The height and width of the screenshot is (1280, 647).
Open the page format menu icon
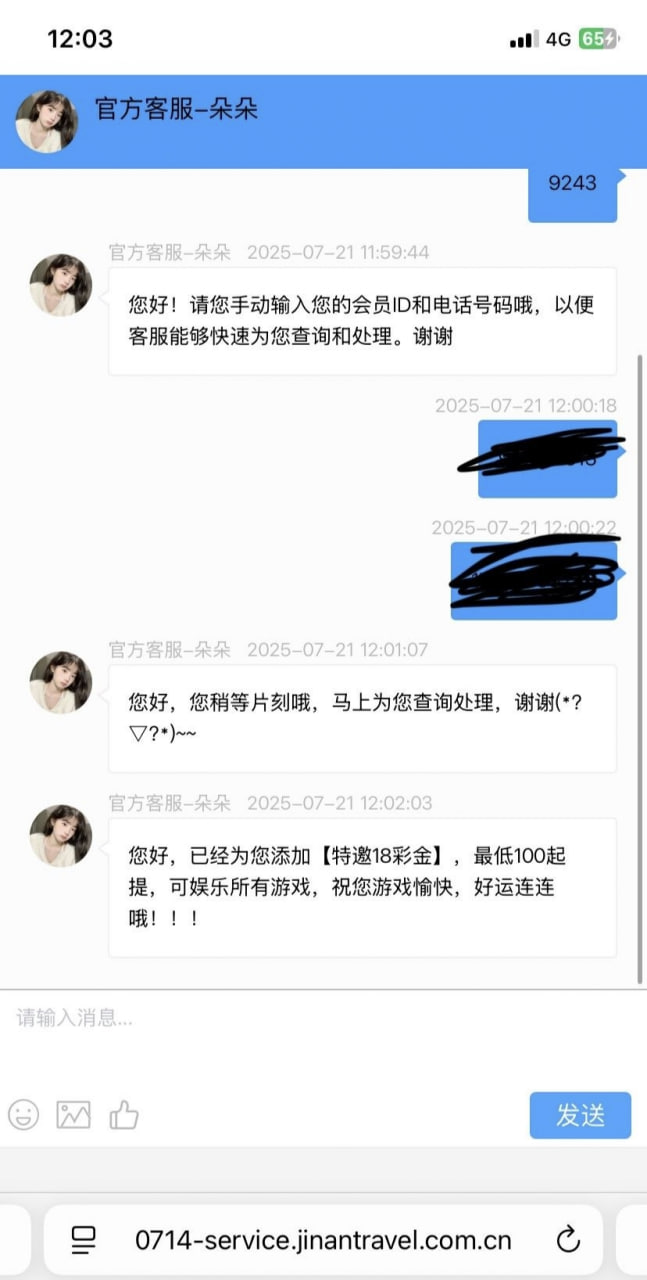(84, 1241)
